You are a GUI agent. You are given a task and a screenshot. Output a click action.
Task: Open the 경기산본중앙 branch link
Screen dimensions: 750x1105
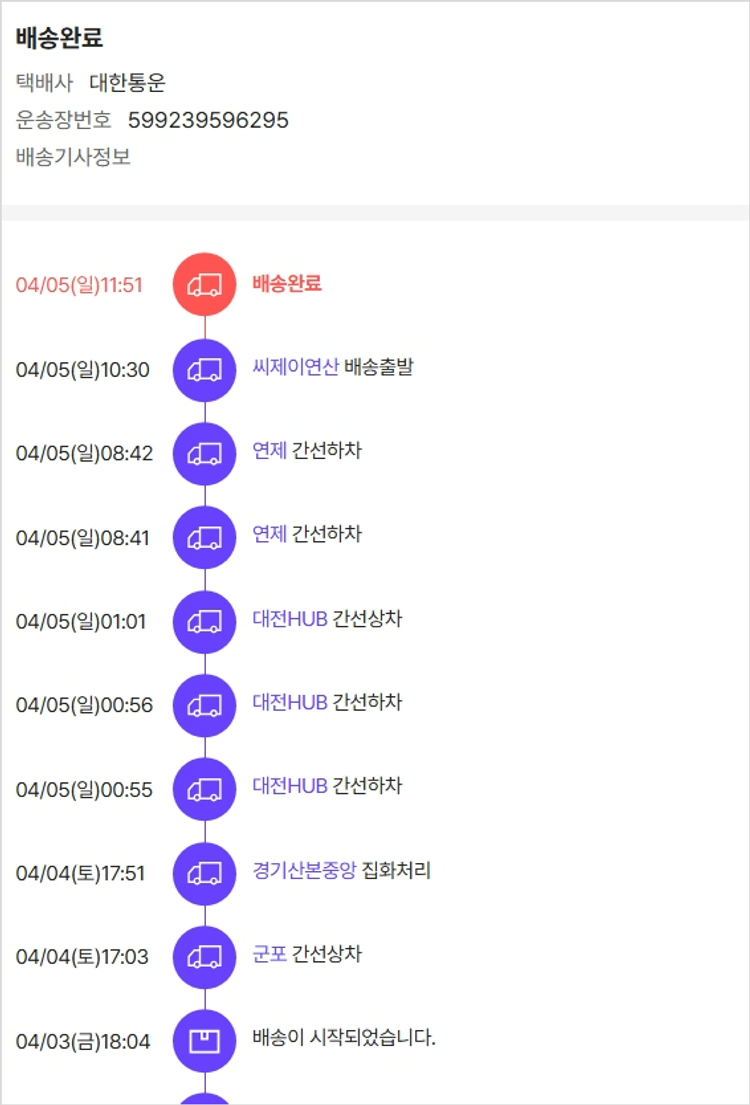(304, 872)
